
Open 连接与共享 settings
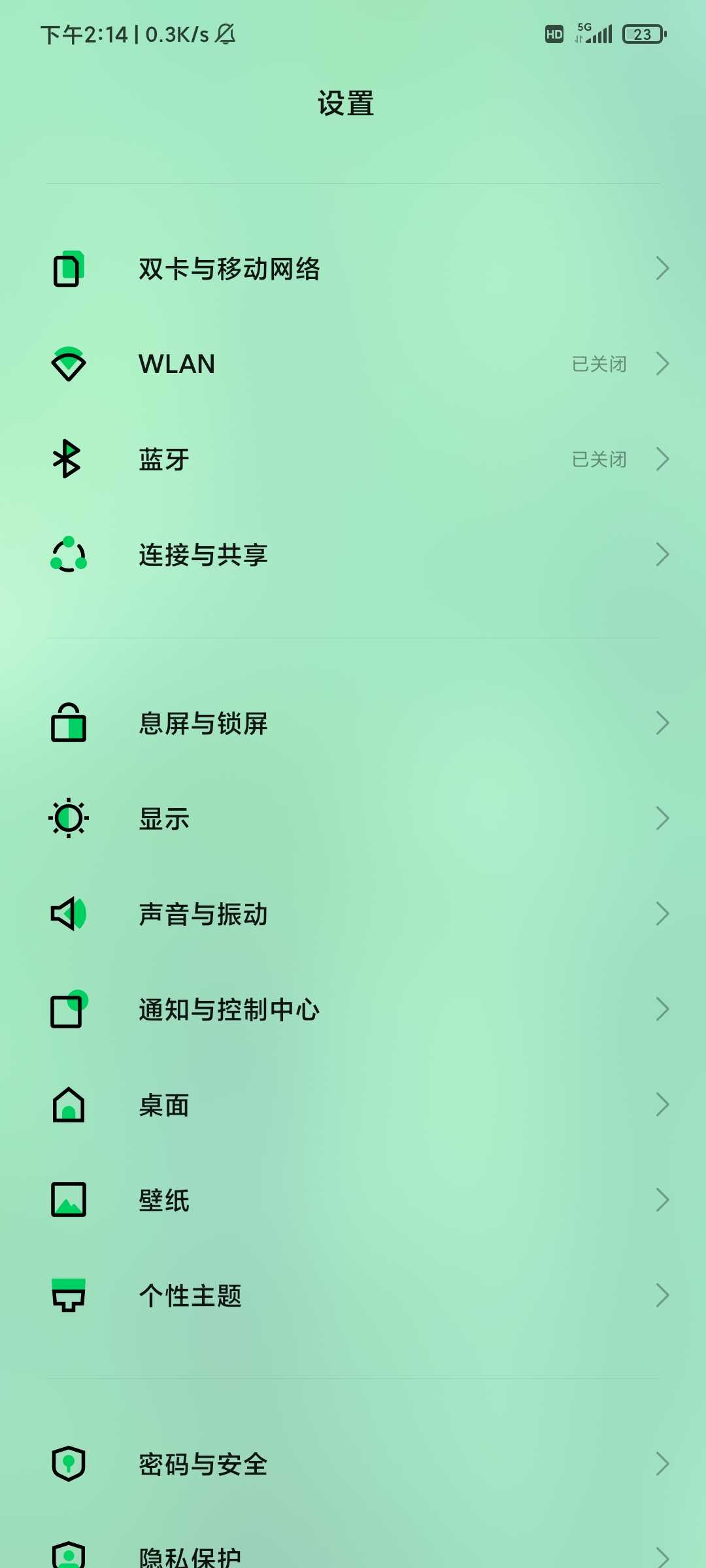(x=353, y=555)
